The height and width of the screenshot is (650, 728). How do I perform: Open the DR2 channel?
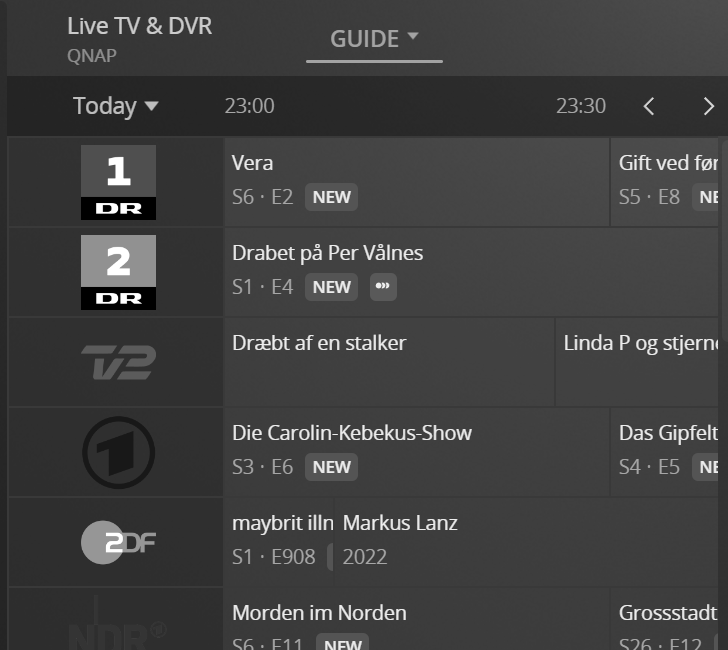[118, 272]
